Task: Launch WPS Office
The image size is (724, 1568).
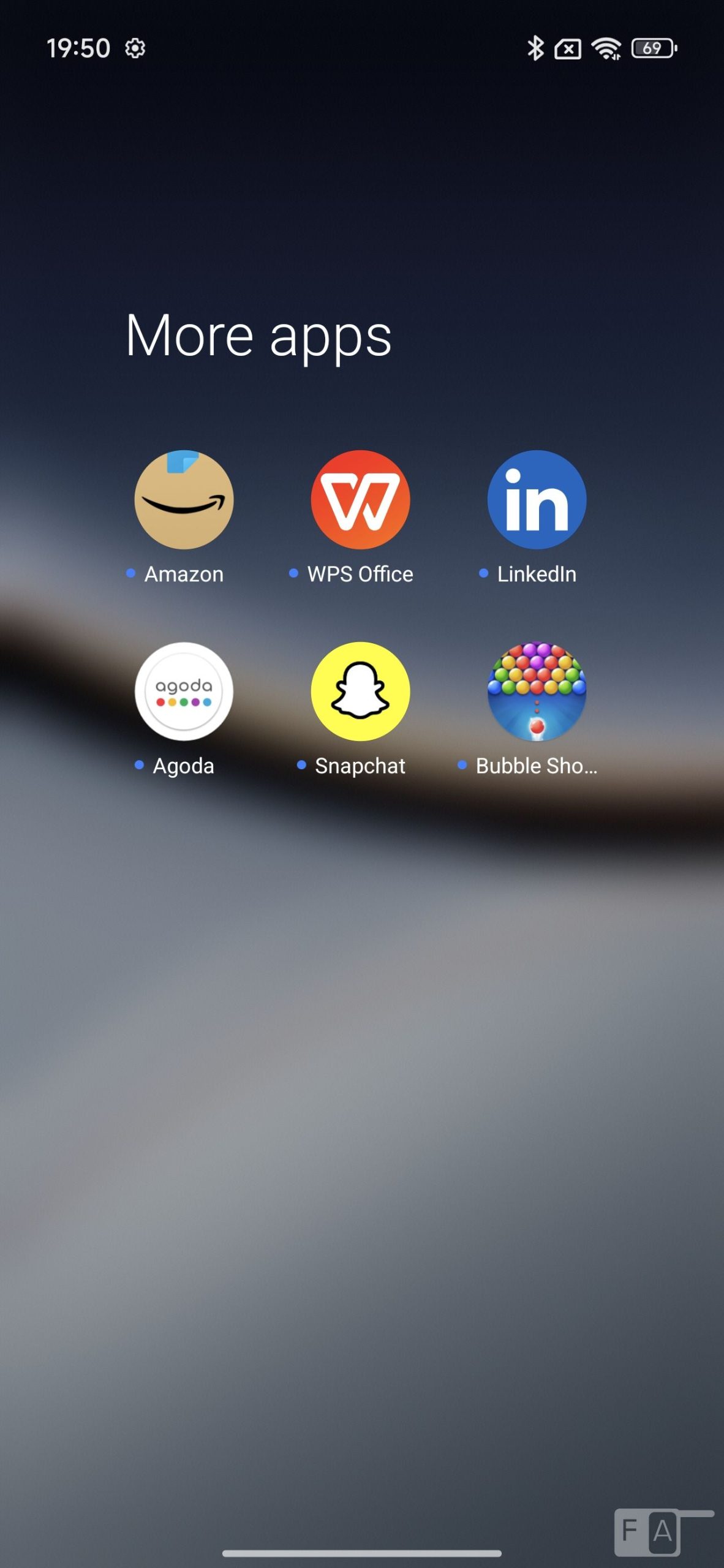Action: click(x=360, y=500)
